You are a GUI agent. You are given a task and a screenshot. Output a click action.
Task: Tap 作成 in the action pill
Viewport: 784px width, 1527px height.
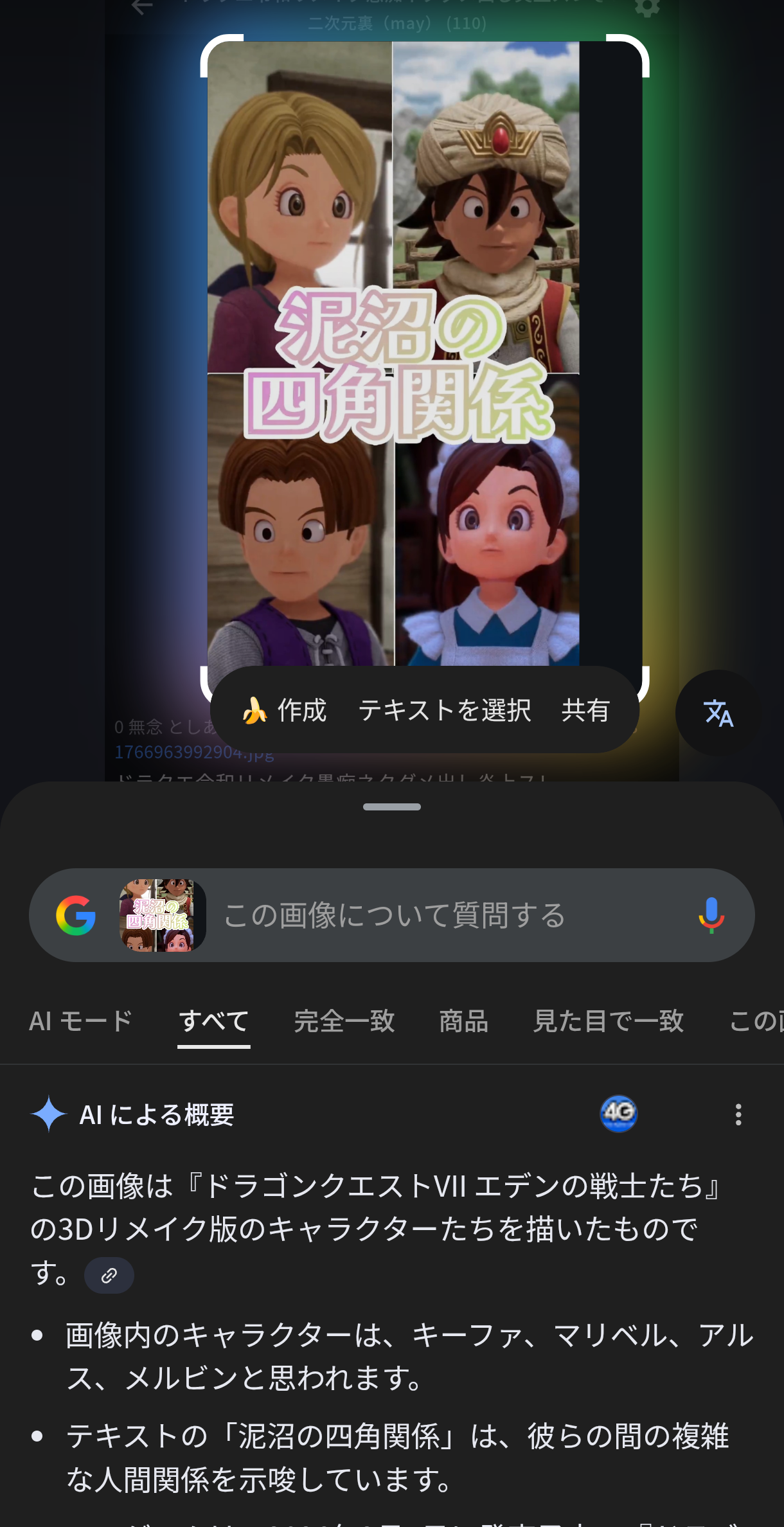tap(284, 710)
